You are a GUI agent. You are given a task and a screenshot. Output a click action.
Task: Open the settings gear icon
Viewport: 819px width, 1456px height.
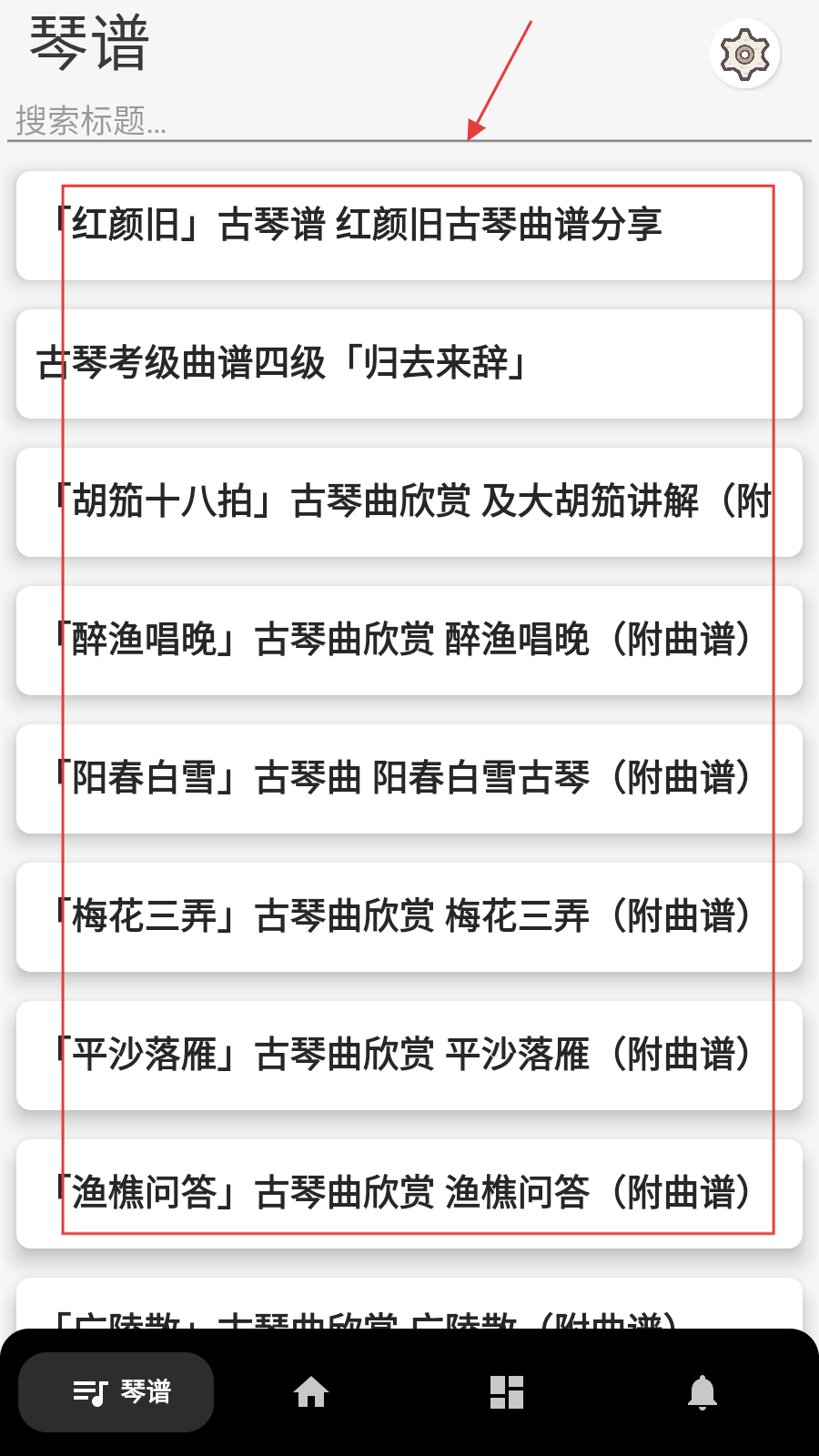pyautogui.click(x=744, y=55)
